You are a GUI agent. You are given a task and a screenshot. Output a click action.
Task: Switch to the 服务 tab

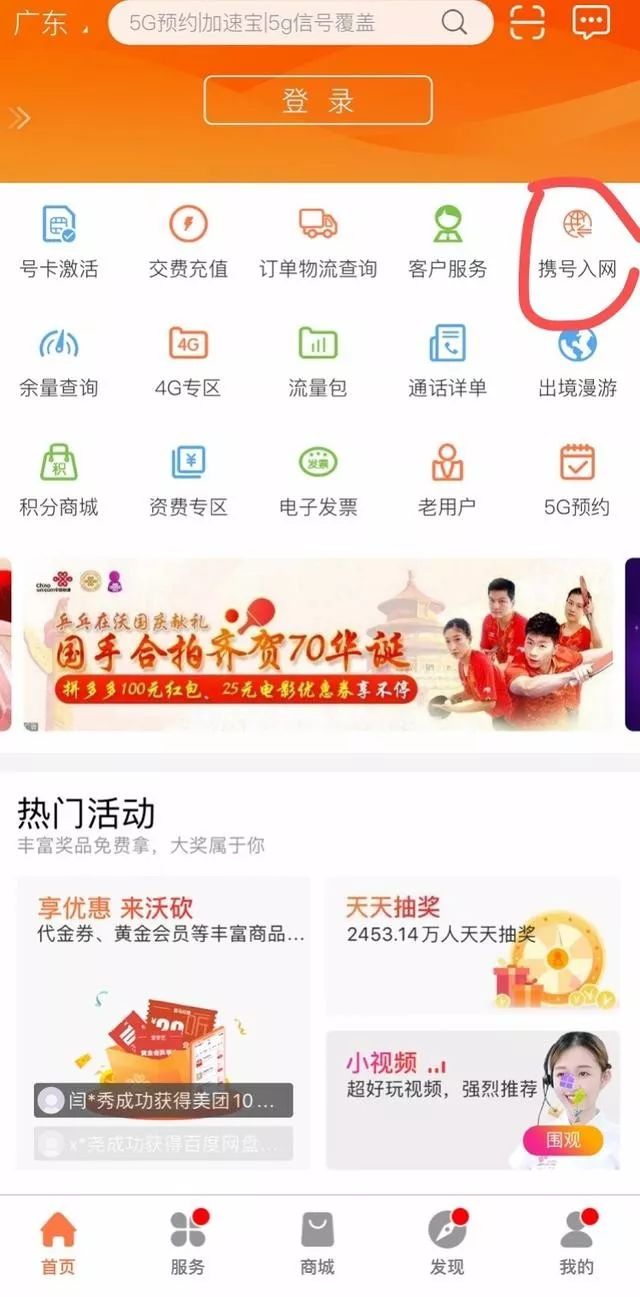[x=188, y=1243]
